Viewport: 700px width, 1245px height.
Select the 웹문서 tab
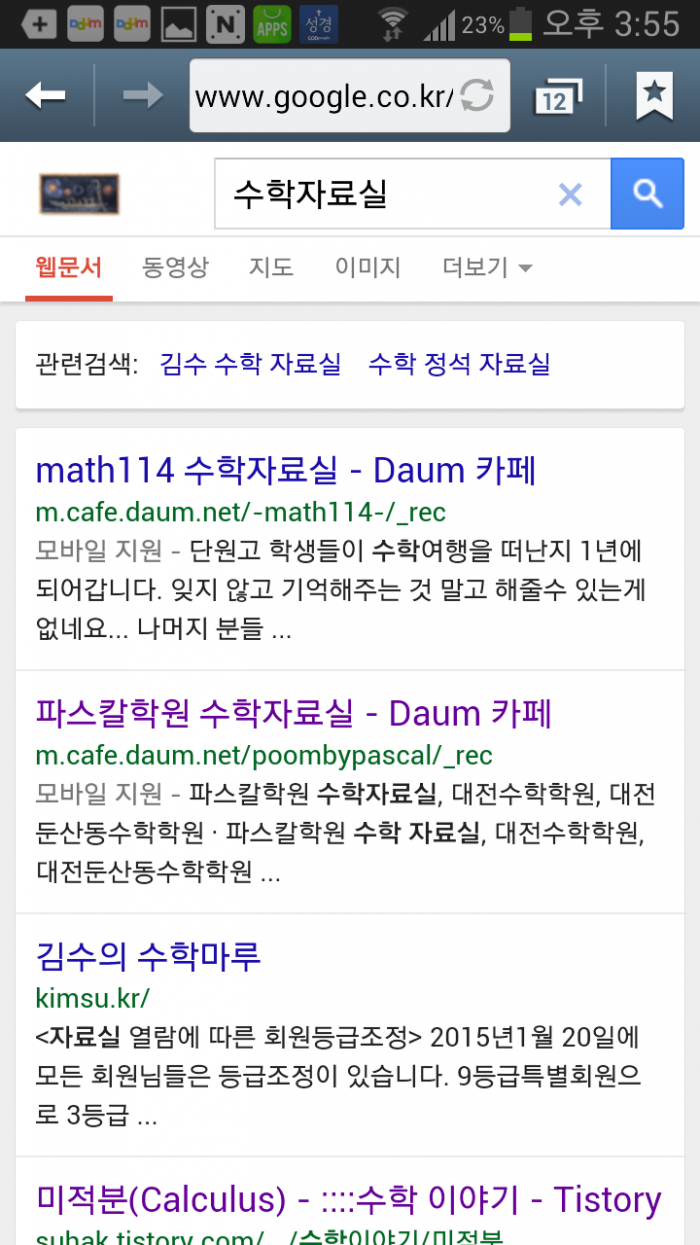click(68, 267)
